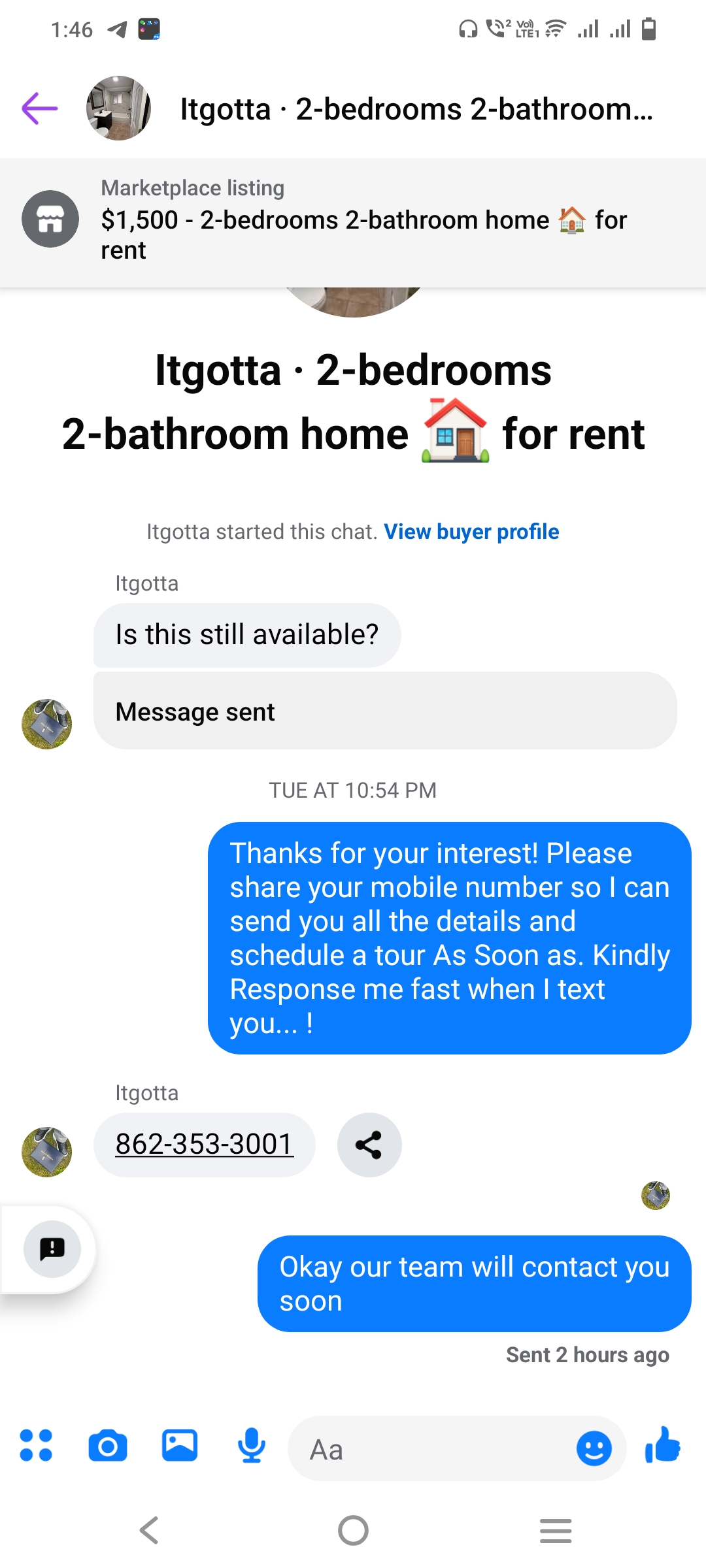Open more options with four-dot icon

tap(36, 1445)
